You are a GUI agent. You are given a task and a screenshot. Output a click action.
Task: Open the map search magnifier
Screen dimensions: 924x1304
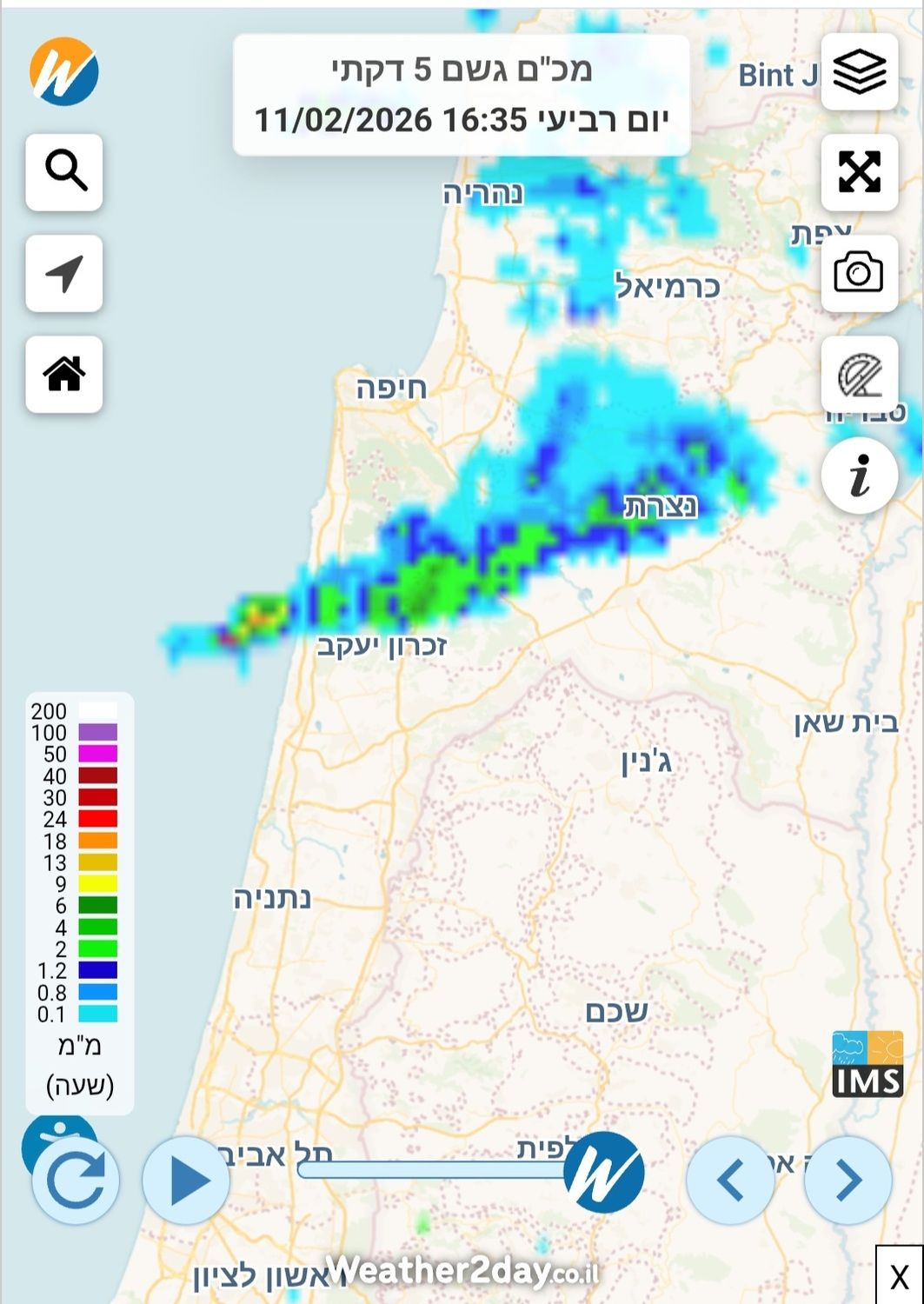pos(64,172)
